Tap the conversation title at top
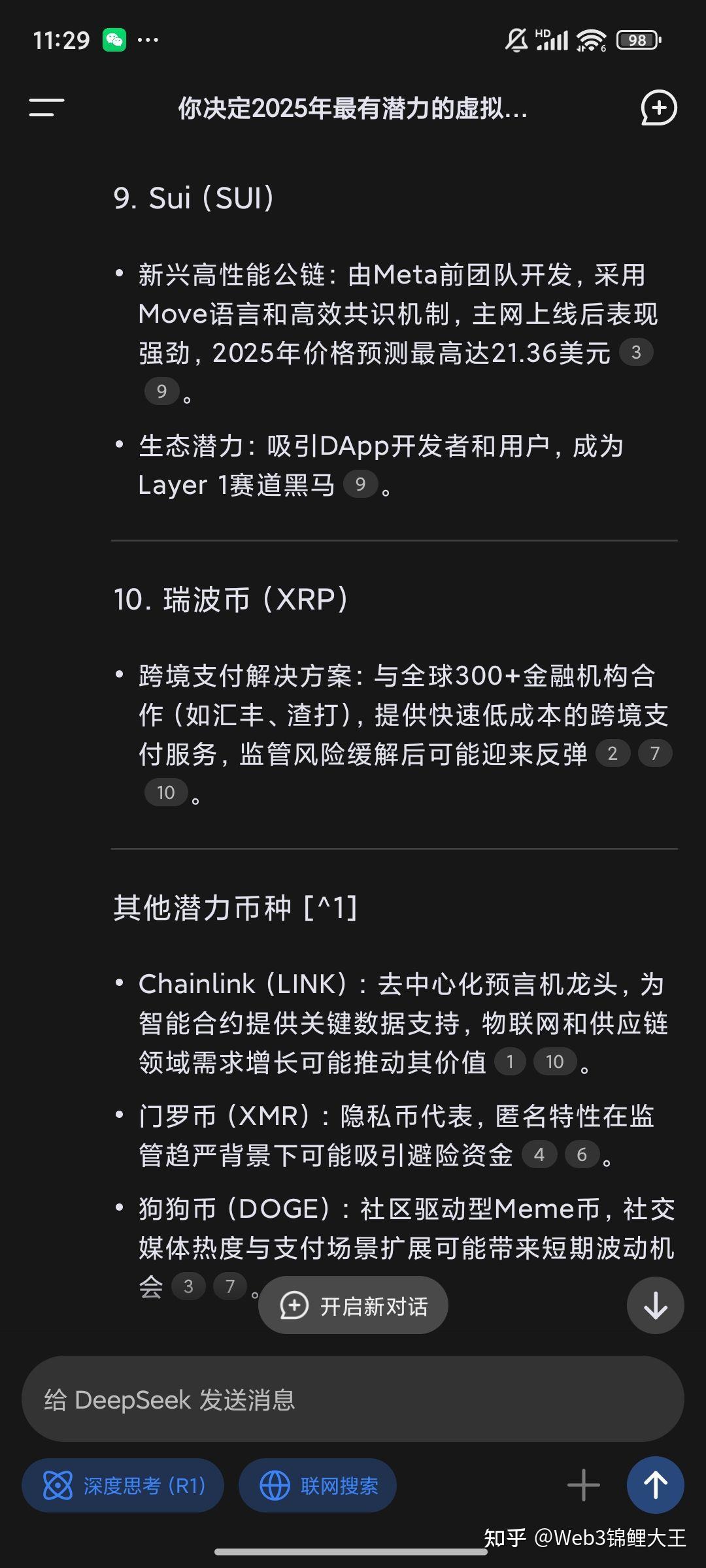 (x=353, y=110)
